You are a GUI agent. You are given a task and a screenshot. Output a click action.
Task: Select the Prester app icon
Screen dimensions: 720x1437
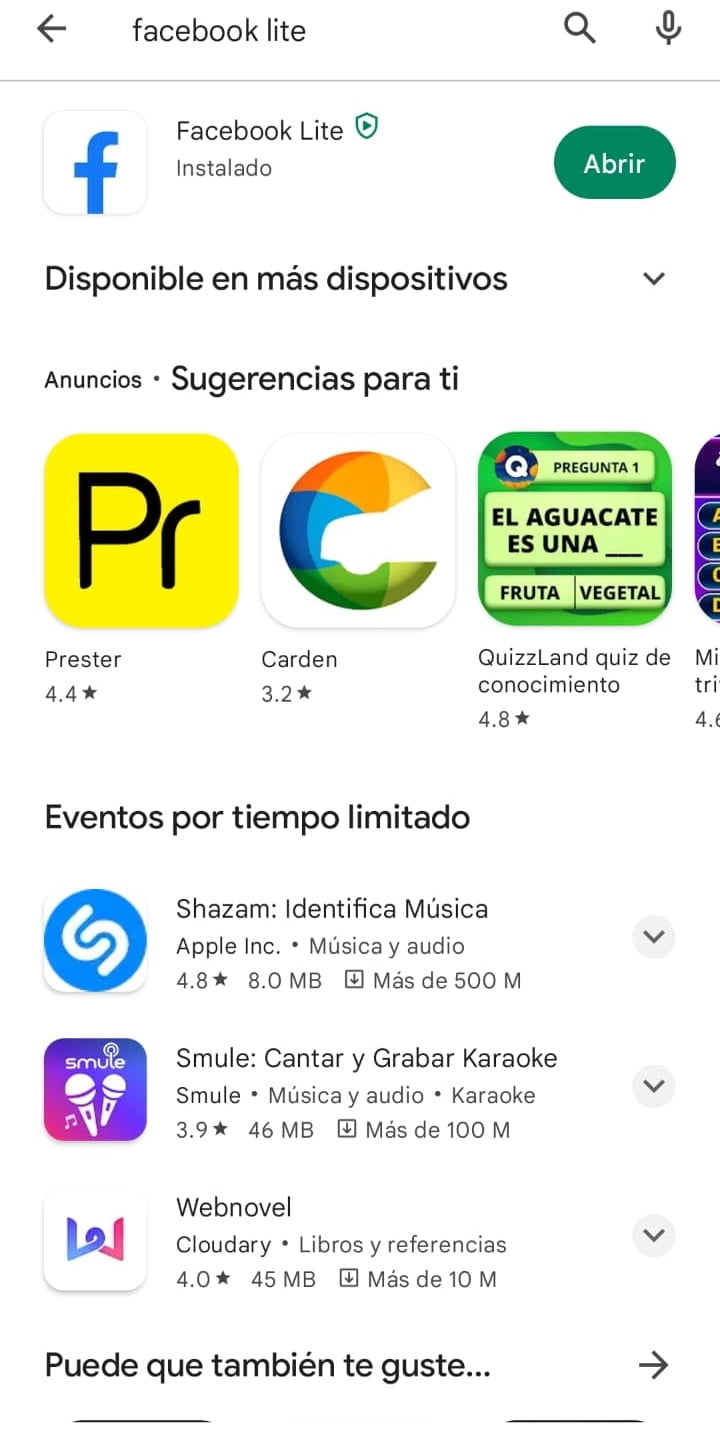[x=141, y=530]
